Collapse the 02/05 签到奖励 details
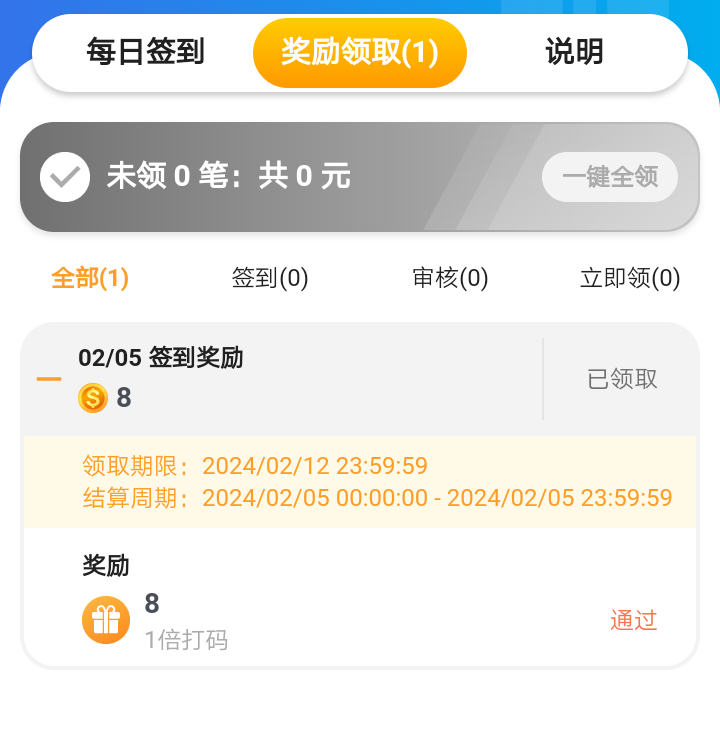This screenshot has width=720, height=738. click(49, 380)
